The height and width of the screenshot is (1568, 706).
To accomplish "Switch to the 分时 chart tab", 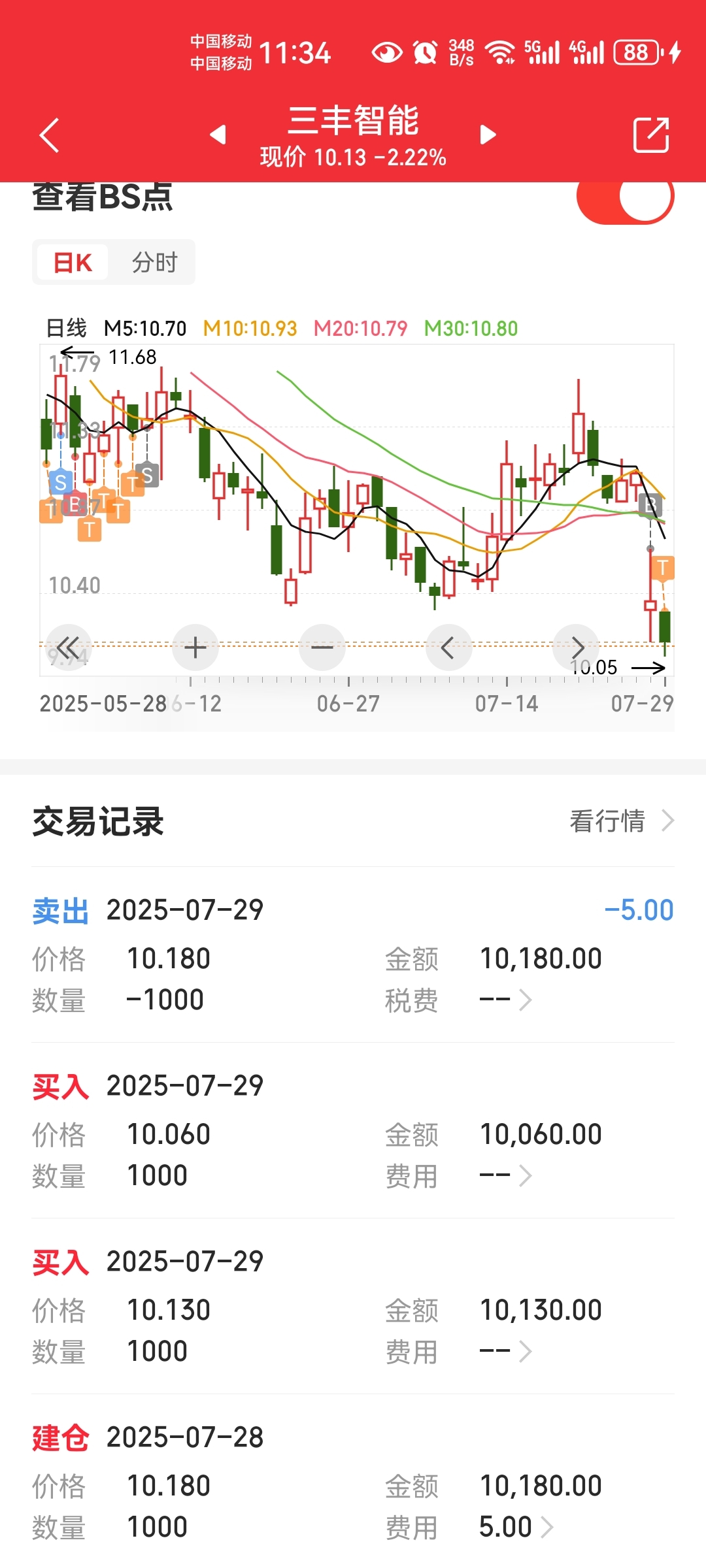I will (x=154, y=263).
